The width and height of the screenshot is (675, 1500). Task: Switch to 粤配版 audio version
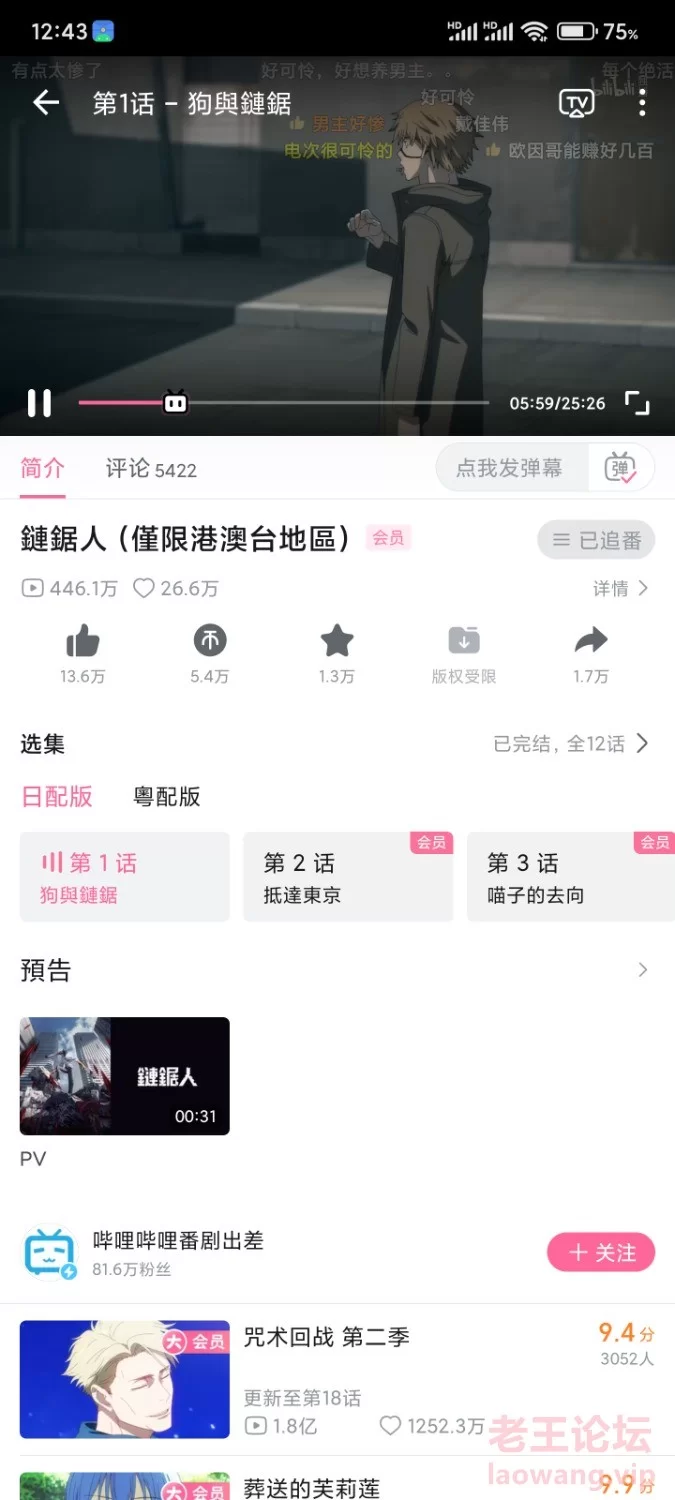[167, 797]
